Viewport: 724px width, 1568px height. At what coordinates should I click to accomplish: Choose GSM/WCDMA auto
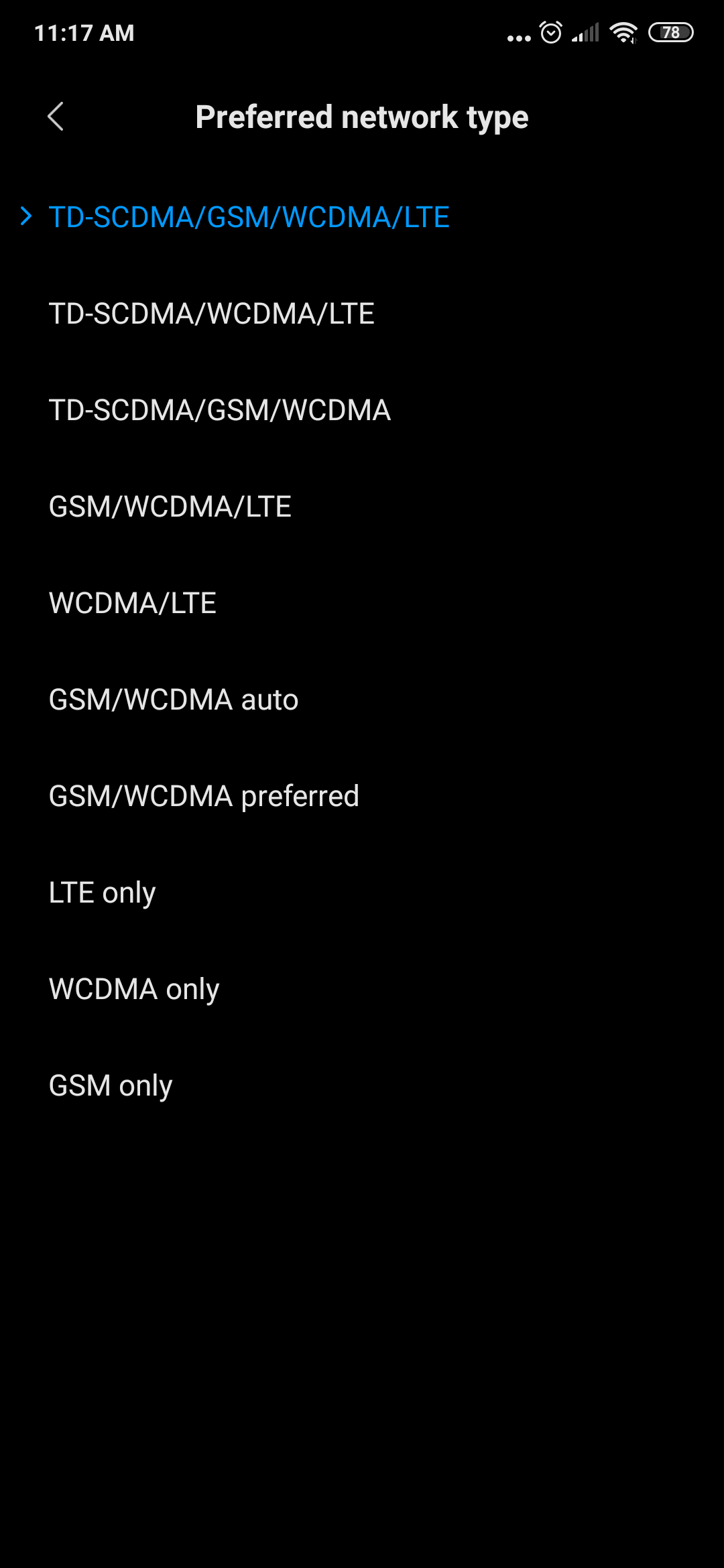pos(362,700)
